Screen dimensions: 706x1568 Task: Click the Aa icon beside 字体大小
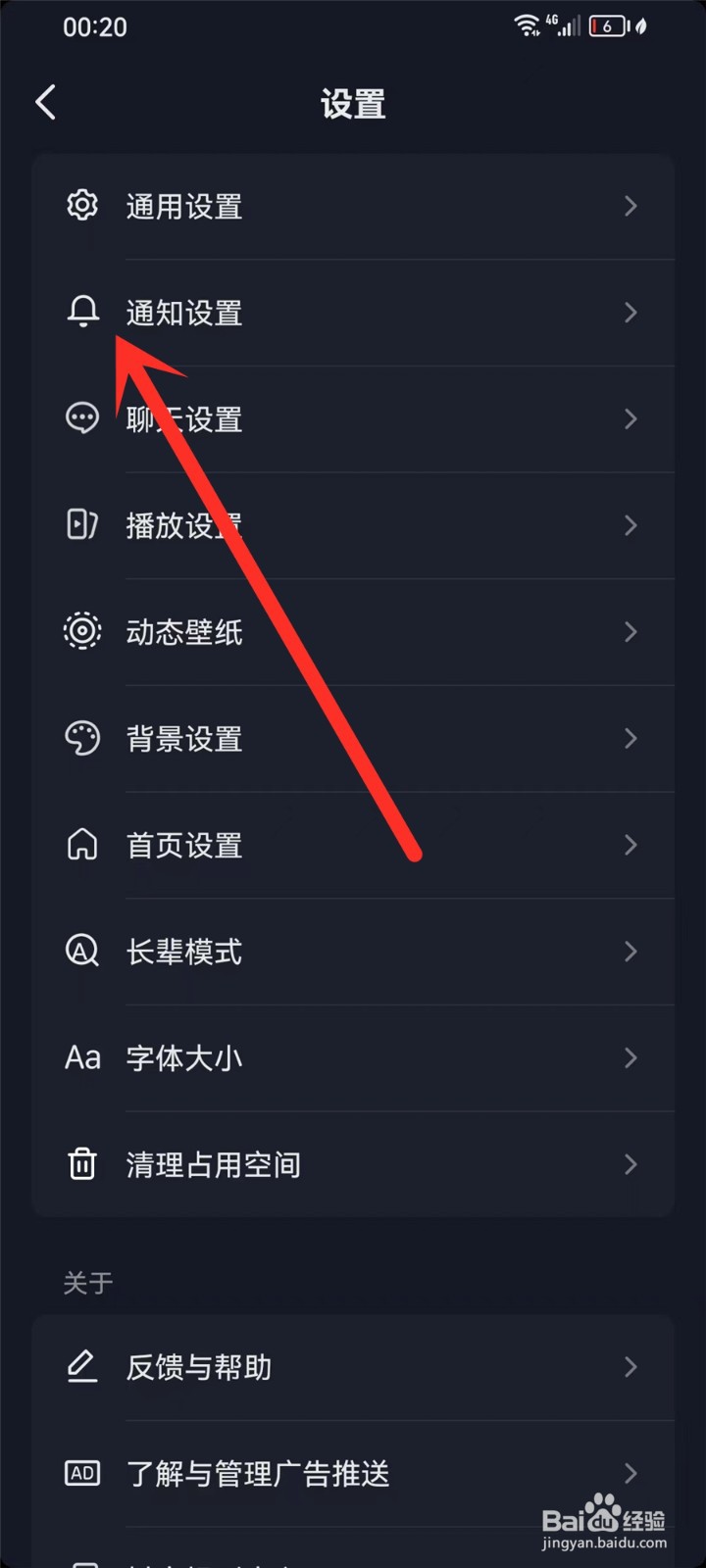[x=82, y=1057]
